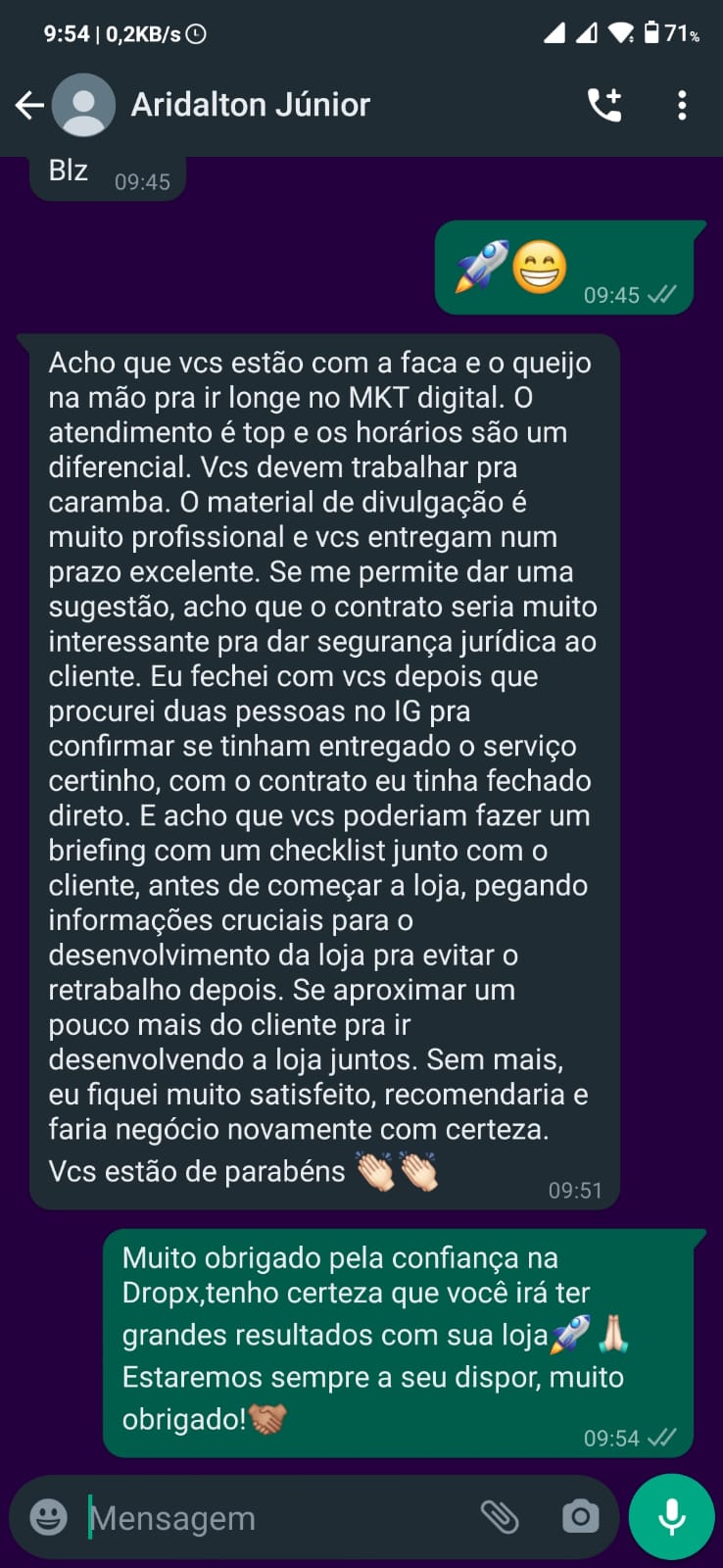Focus the Mensagem text field
Viewport: 723px width, 1568px height.
[x=274, y=1518]
